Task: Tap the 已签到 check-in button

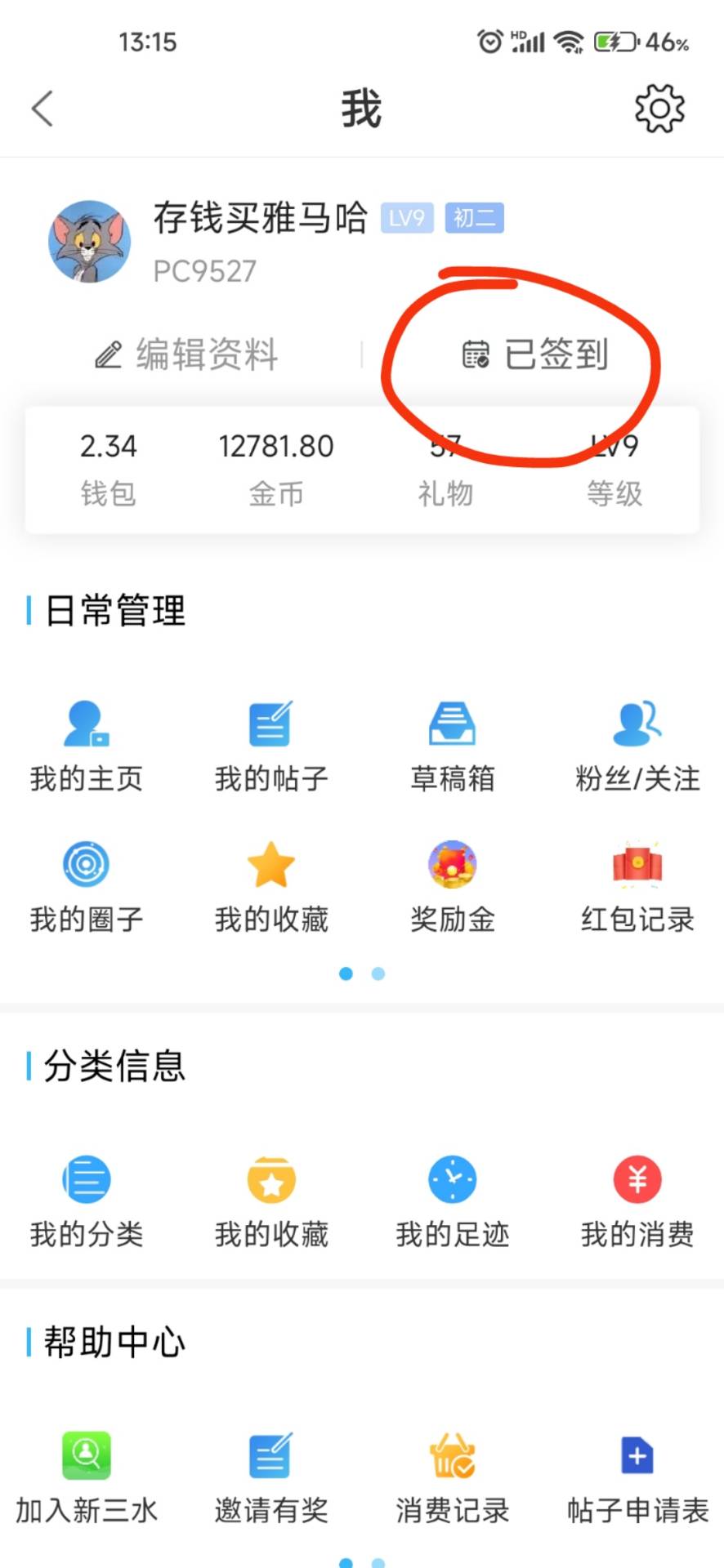Action: (535, 354)
